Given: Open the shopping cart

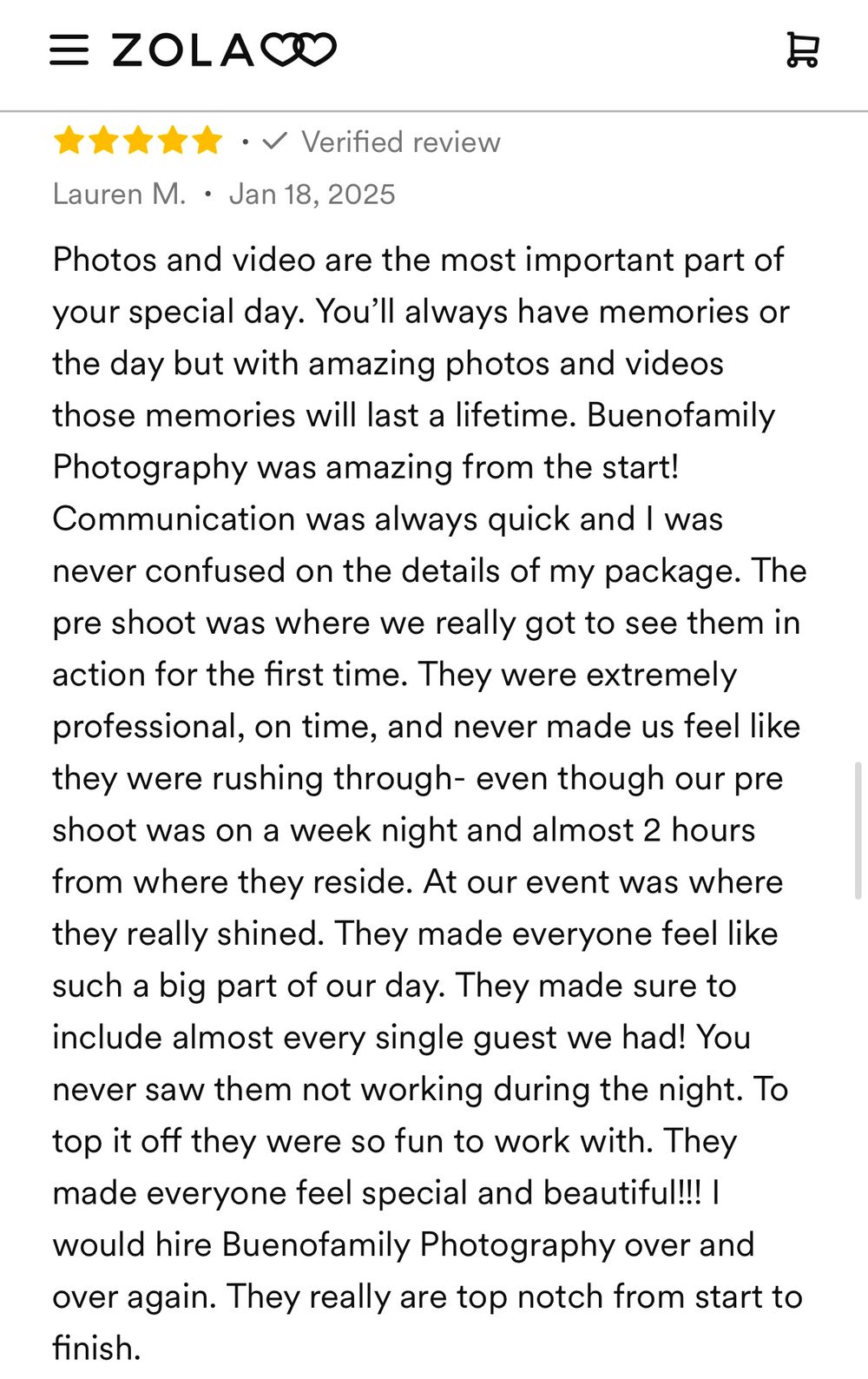Looking at the screenshot, I should point(802,49).
